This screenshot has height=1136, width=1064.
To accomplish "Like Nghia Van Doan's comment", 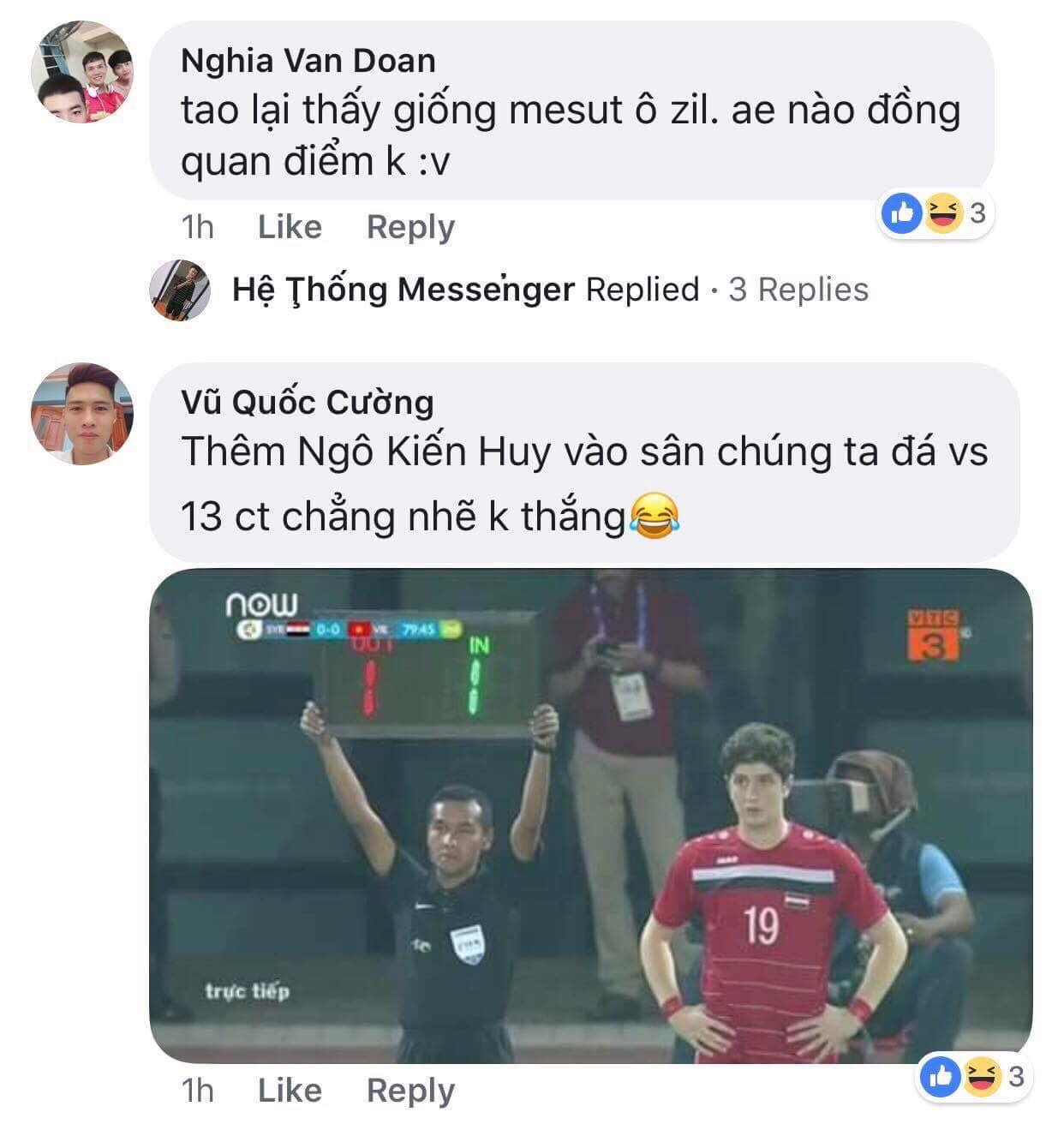I will pos(290,227).
